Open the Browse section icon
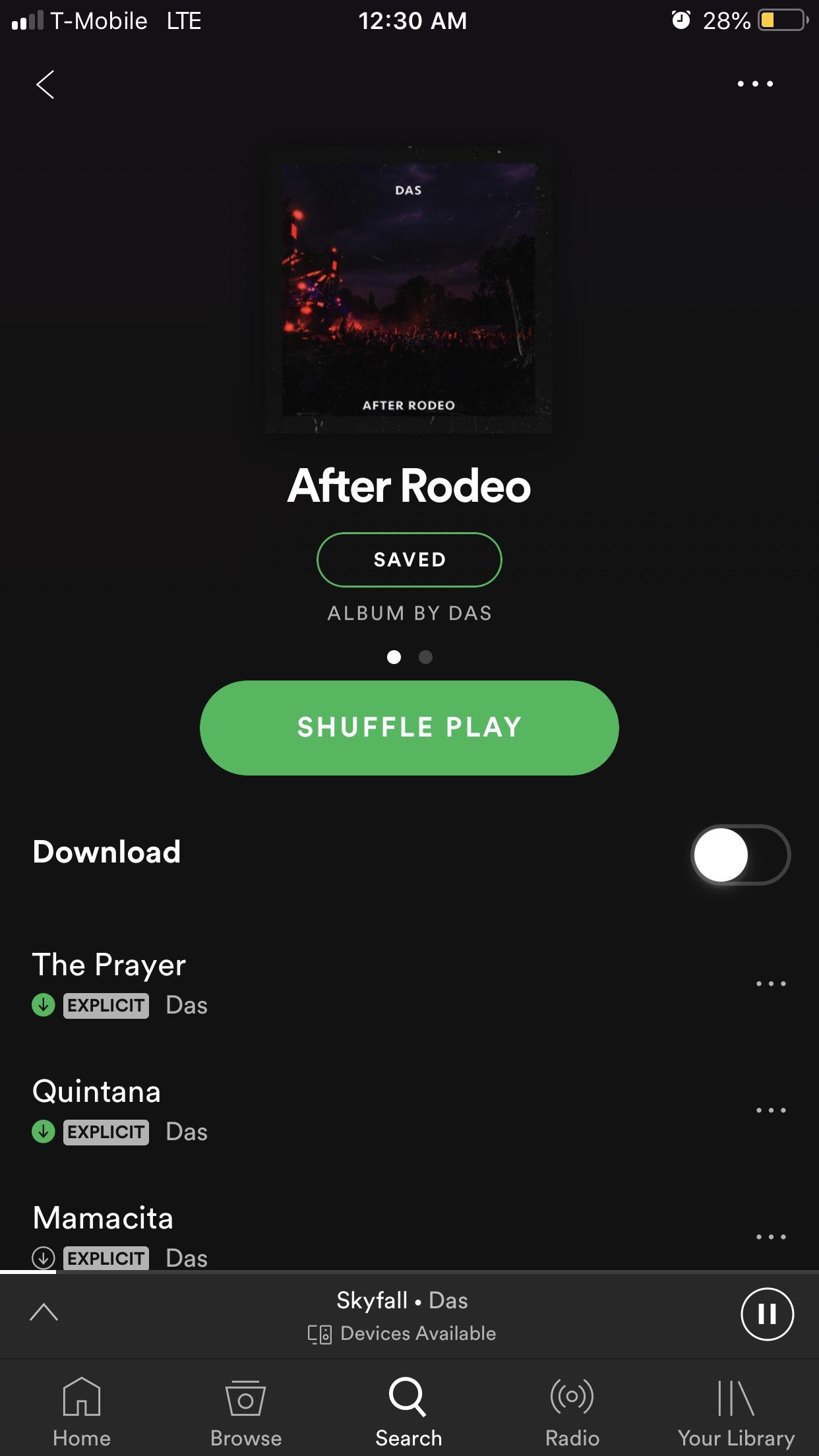Viewport: 819px width, 1456px height. (245, 1398)
